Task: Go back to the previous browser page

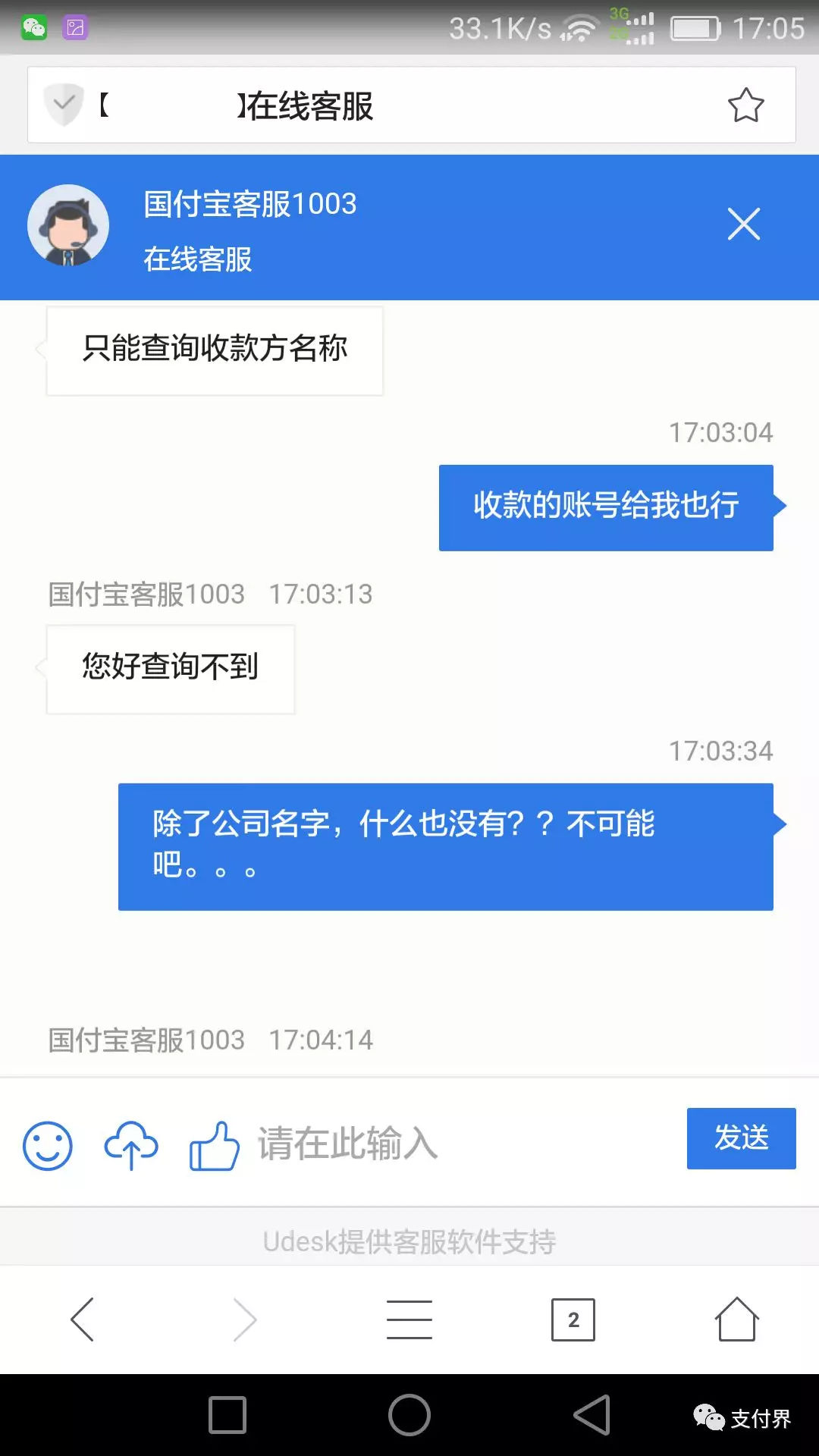Action: (82, 1319)
